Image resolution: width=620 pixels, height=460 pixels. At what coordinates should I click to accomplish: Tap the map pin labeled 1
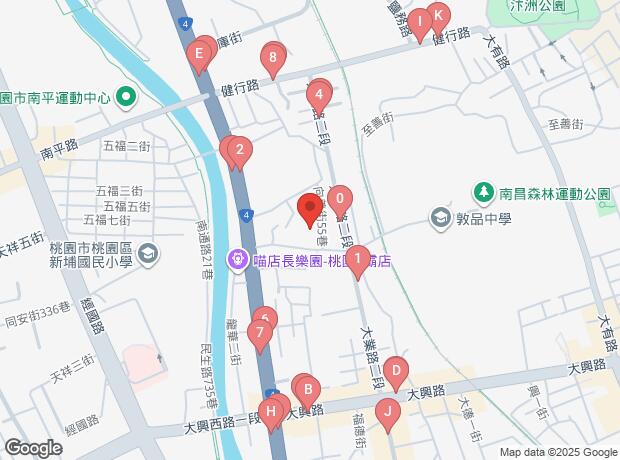(x=357, y=261)
